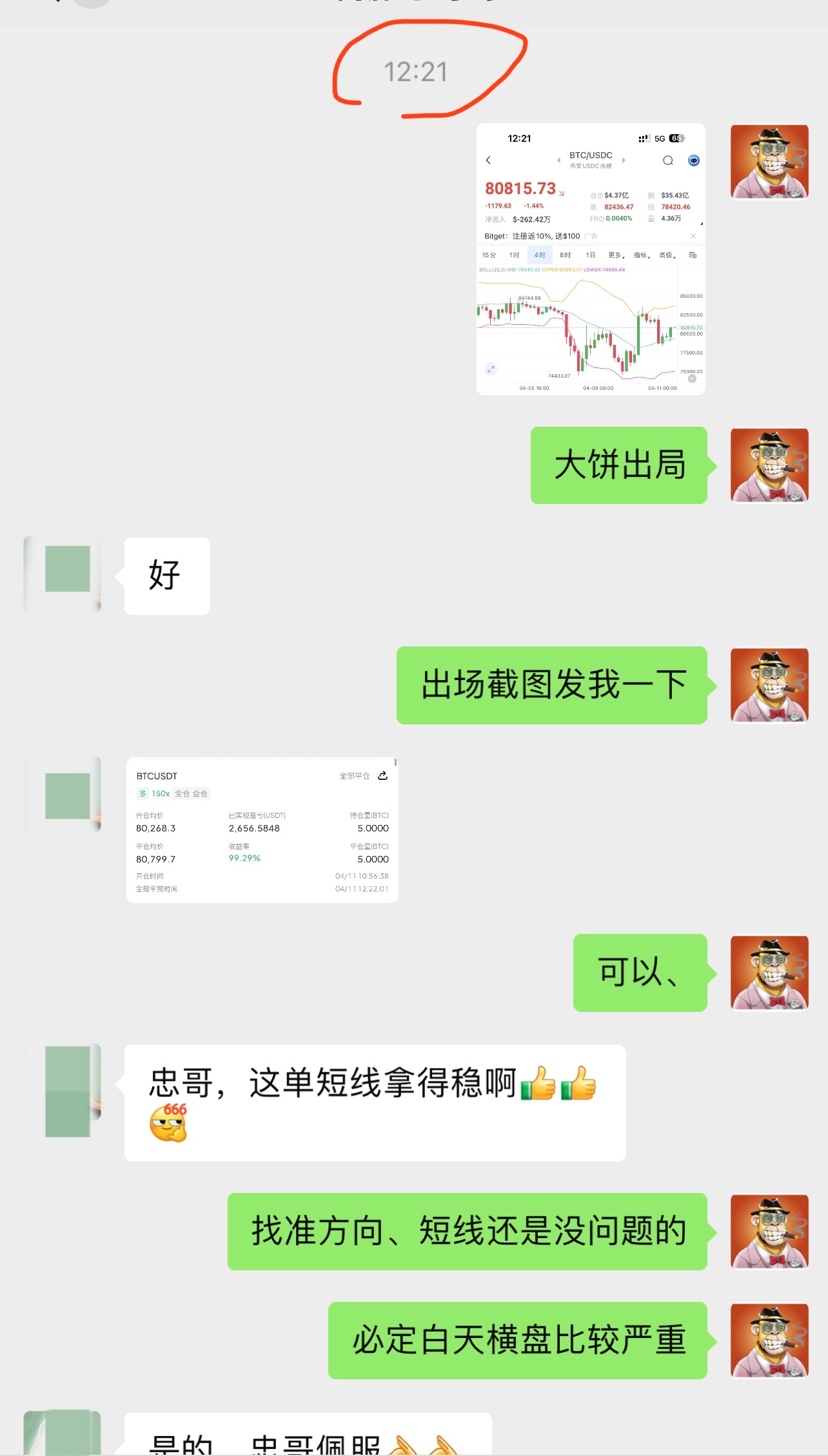
Task: Open the BTC/USDC chart image message
Action: [x=590, y=258]
